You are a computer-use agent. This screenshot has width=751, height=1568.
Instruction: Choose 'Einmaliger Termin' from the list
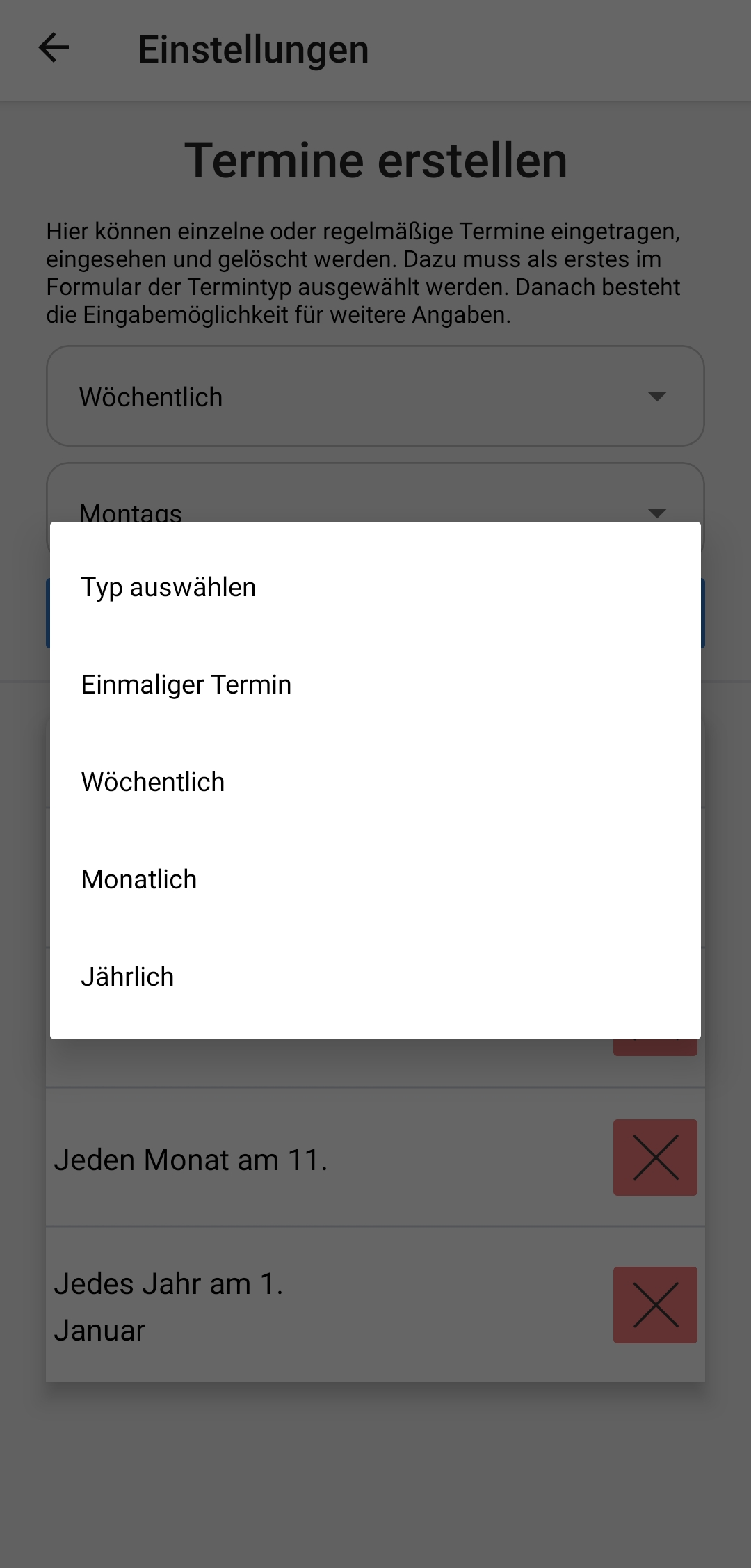click(x=375, y=685)
